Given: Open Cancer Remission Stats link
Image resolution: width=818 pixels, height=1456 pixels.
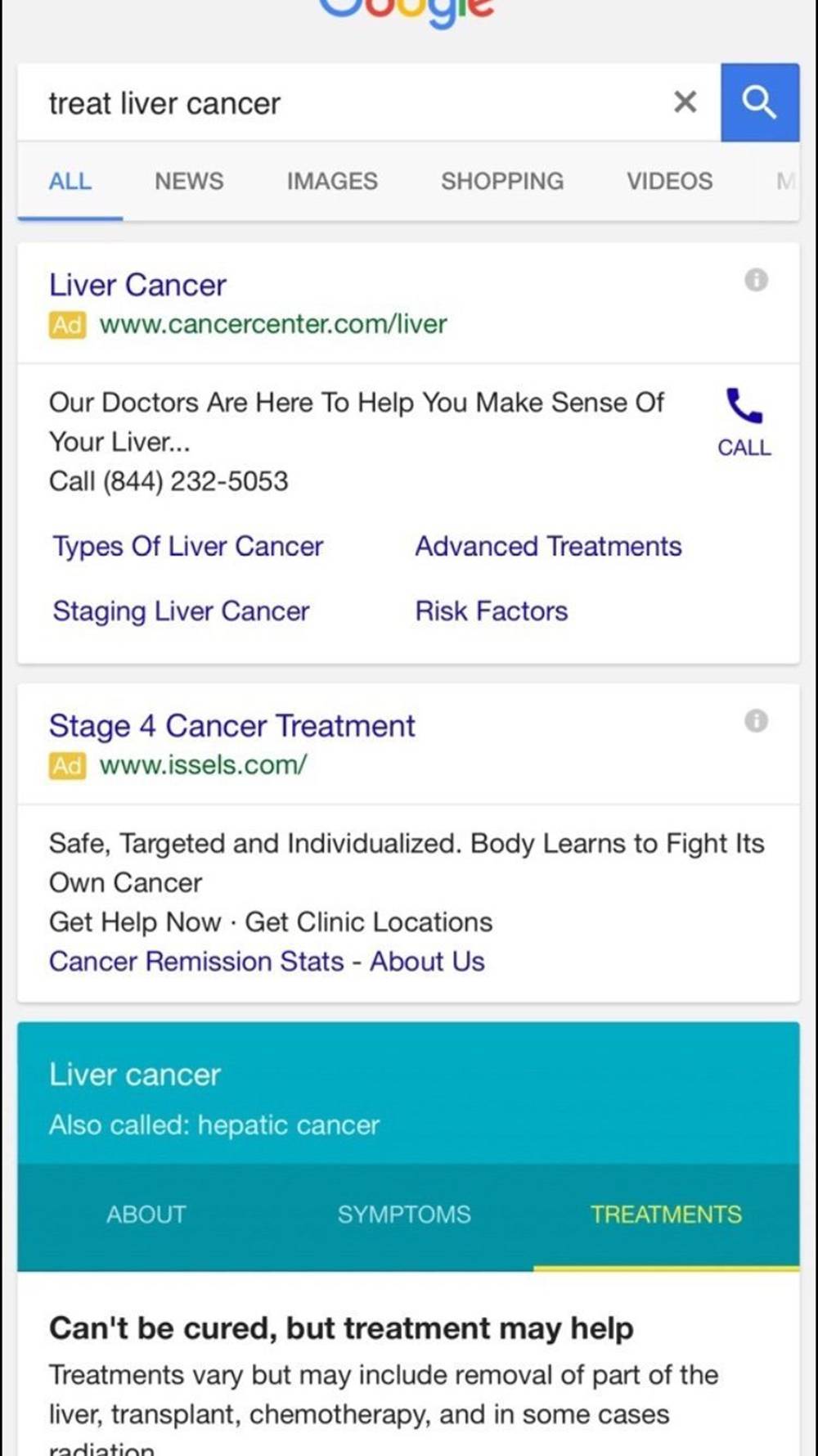Looking at the screenshot, I should [196, 961].
